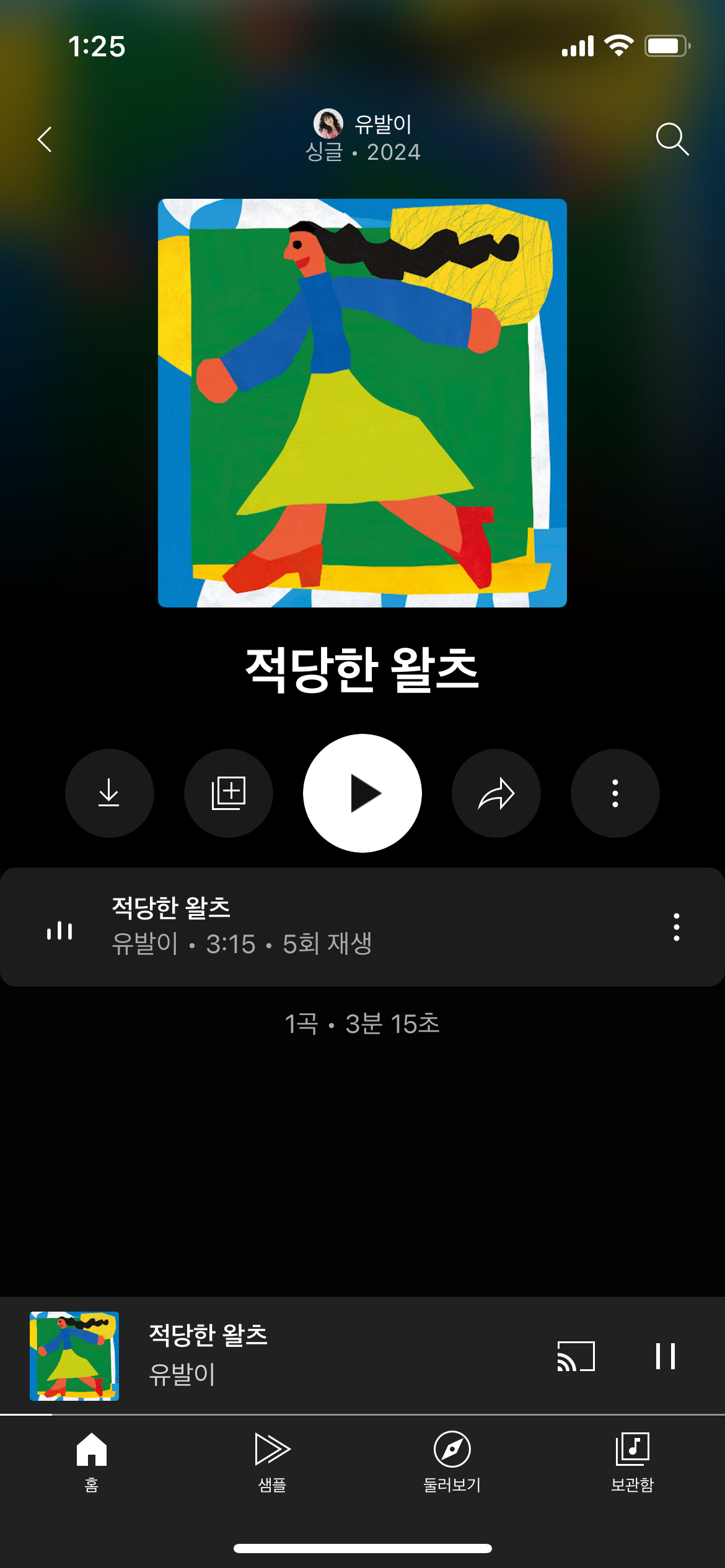
Task: Switch to the 샘플 tab
Action: (272, 1461)
